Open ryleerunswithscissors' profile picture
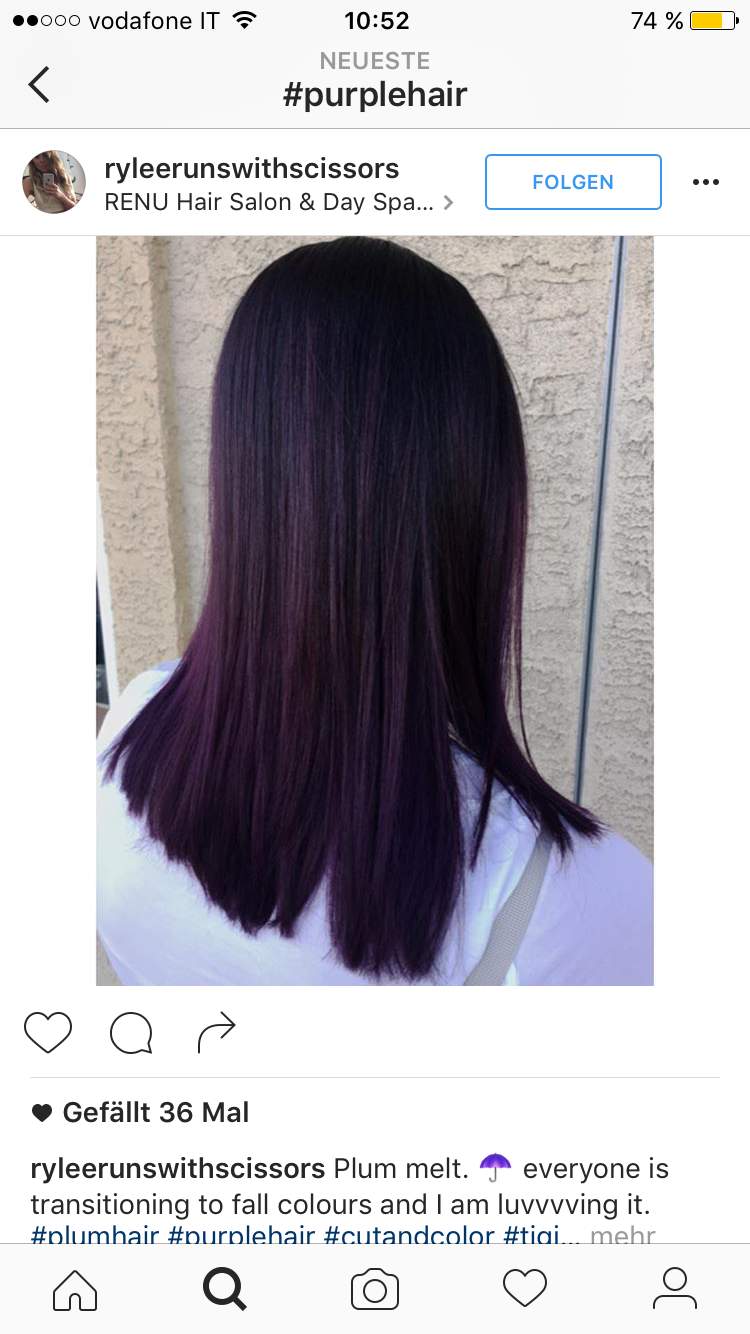This screenshot has height=1334, width=750. pos(54,182)
